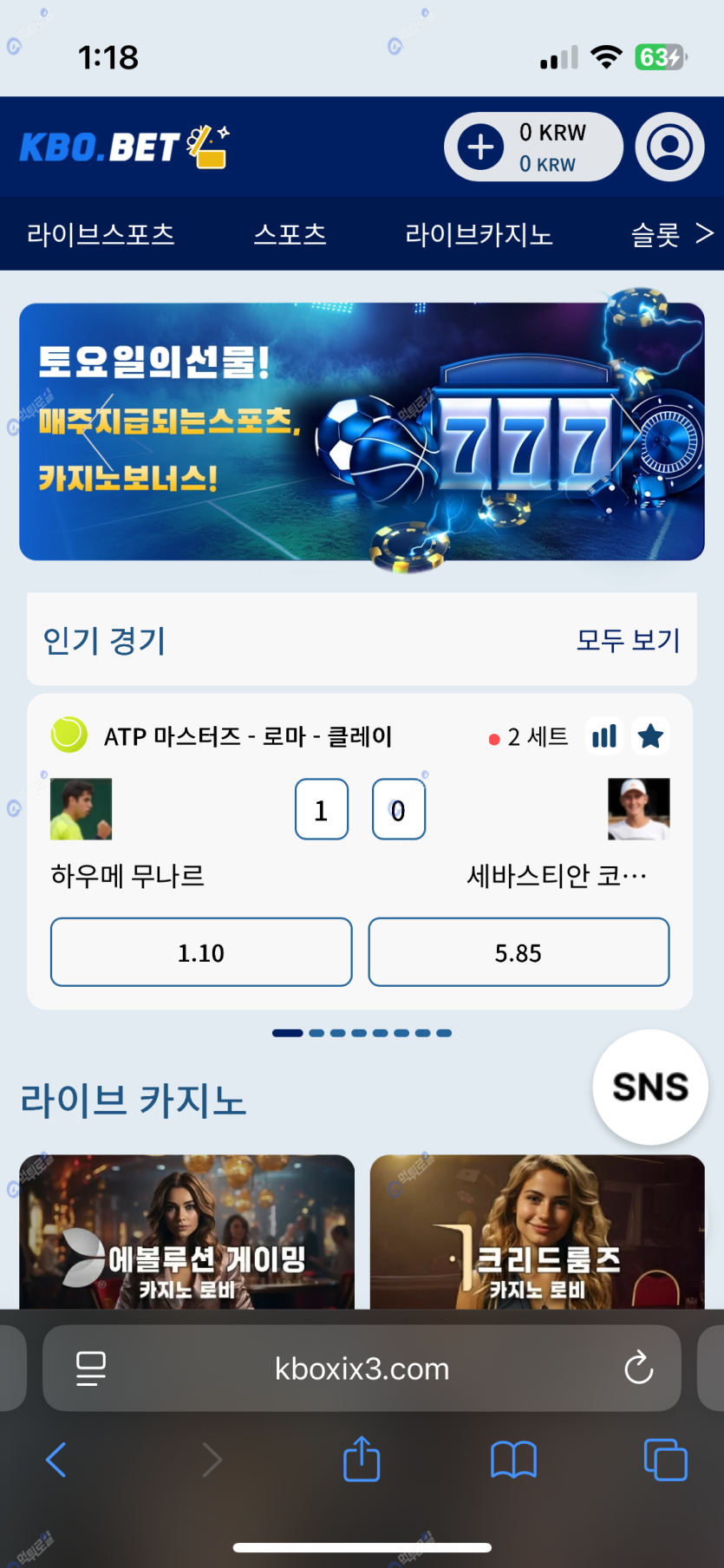Switch to 라이브스포츠 tab
The height and width of the screenshot is (1568, 724).
101,234
